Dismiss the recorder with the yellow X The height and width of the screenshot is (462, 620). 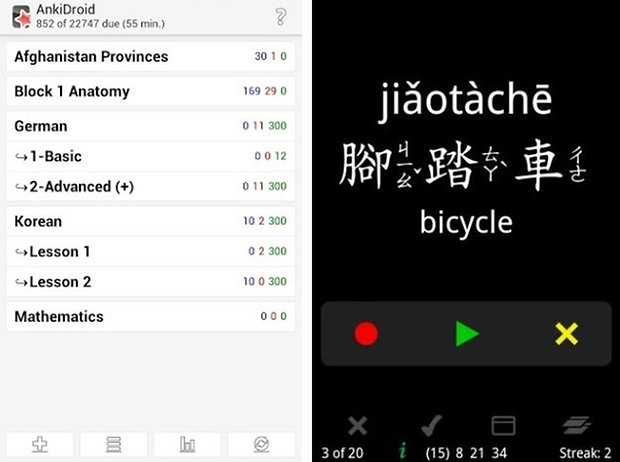[566, 334]
